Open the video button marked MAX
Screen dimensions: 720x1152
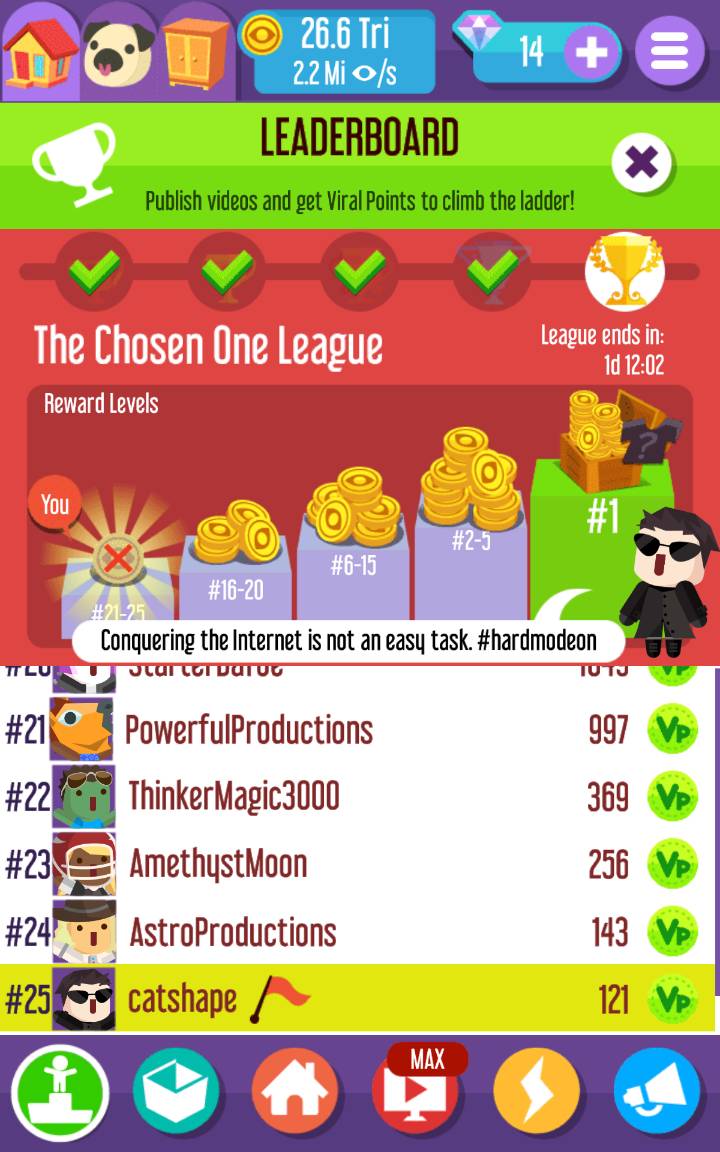pos(416,1093)
